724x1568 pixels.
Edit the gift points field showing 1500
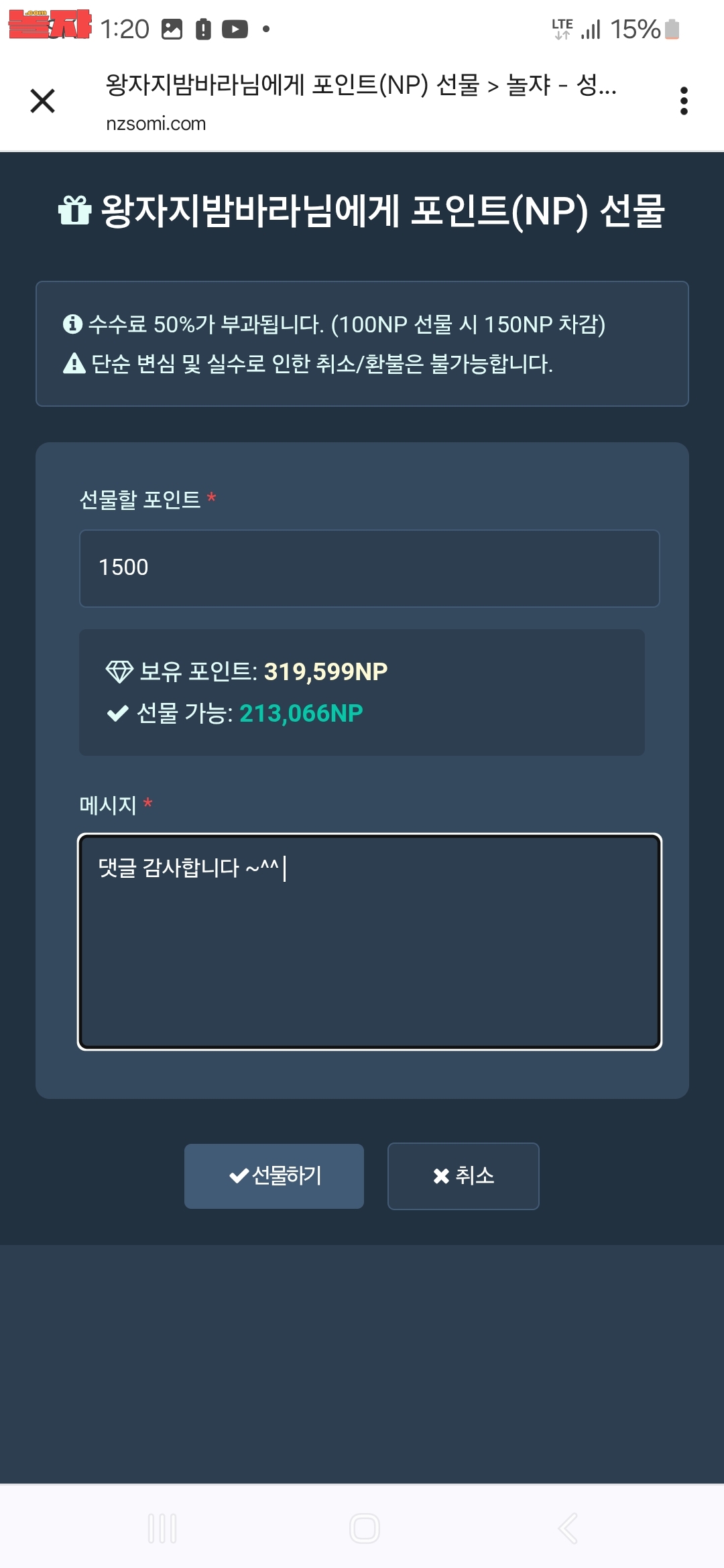369,568
